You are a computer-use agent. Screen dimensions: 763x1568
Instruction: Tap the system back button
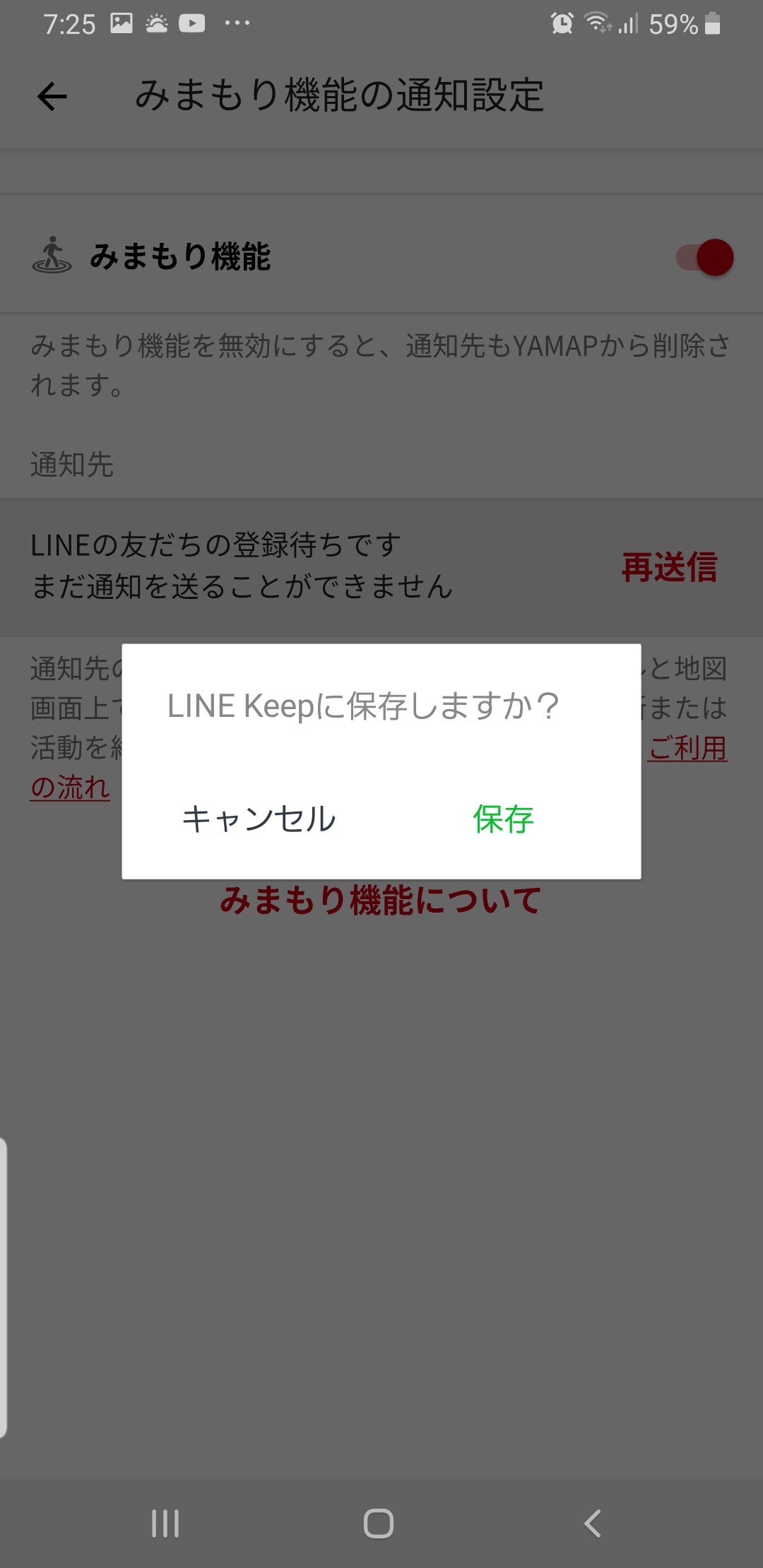(x=593, y=1524)
